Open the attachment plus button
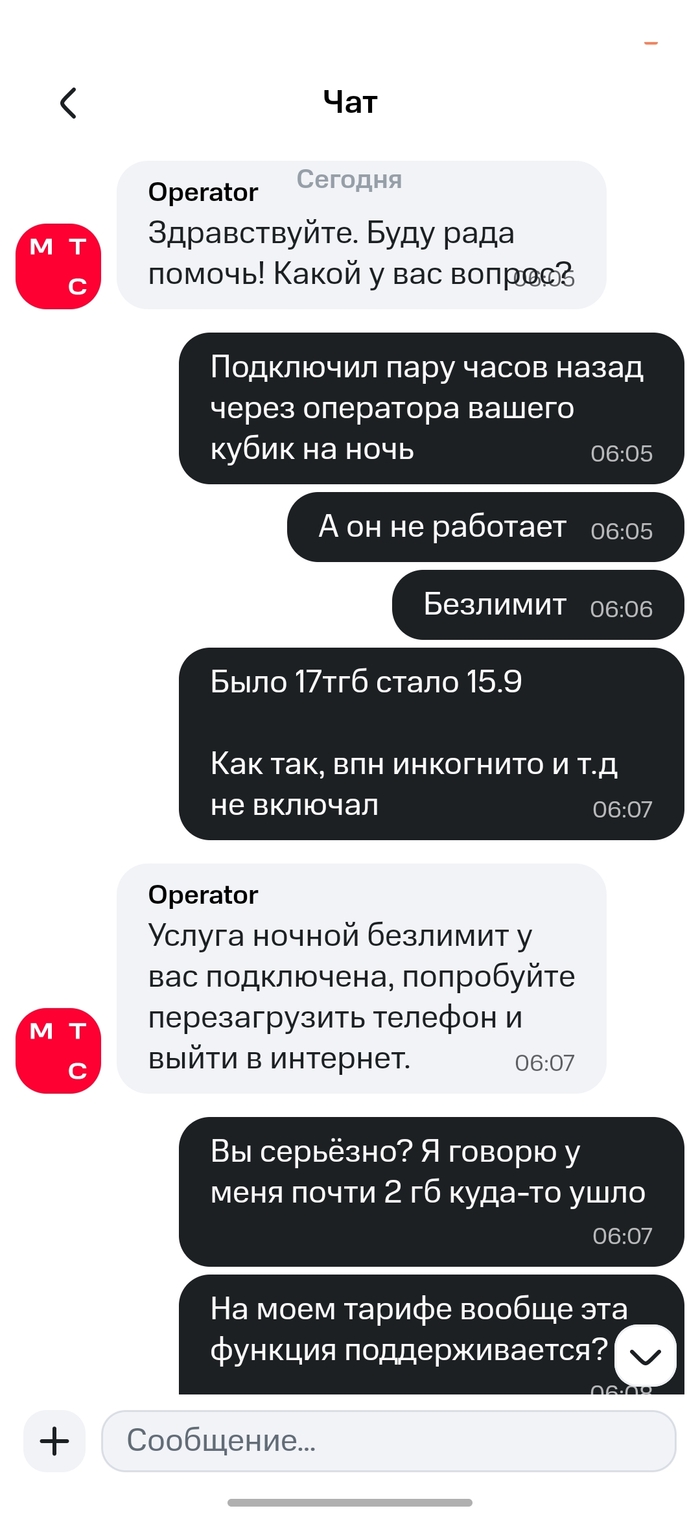The image size is (700, 1517). tap(54, 1441)
